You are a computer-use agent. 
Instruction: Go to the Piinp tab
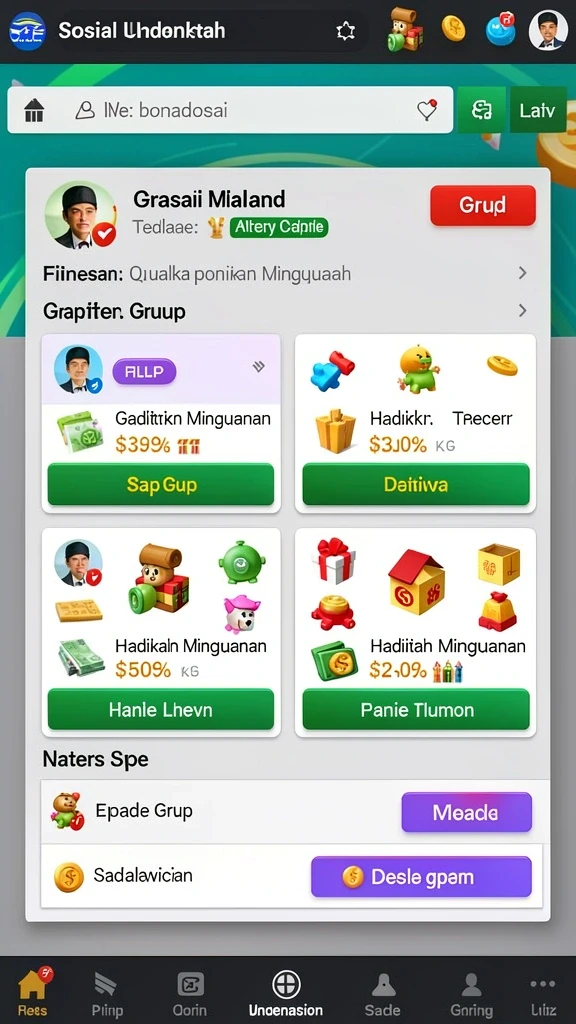[106, 991]
